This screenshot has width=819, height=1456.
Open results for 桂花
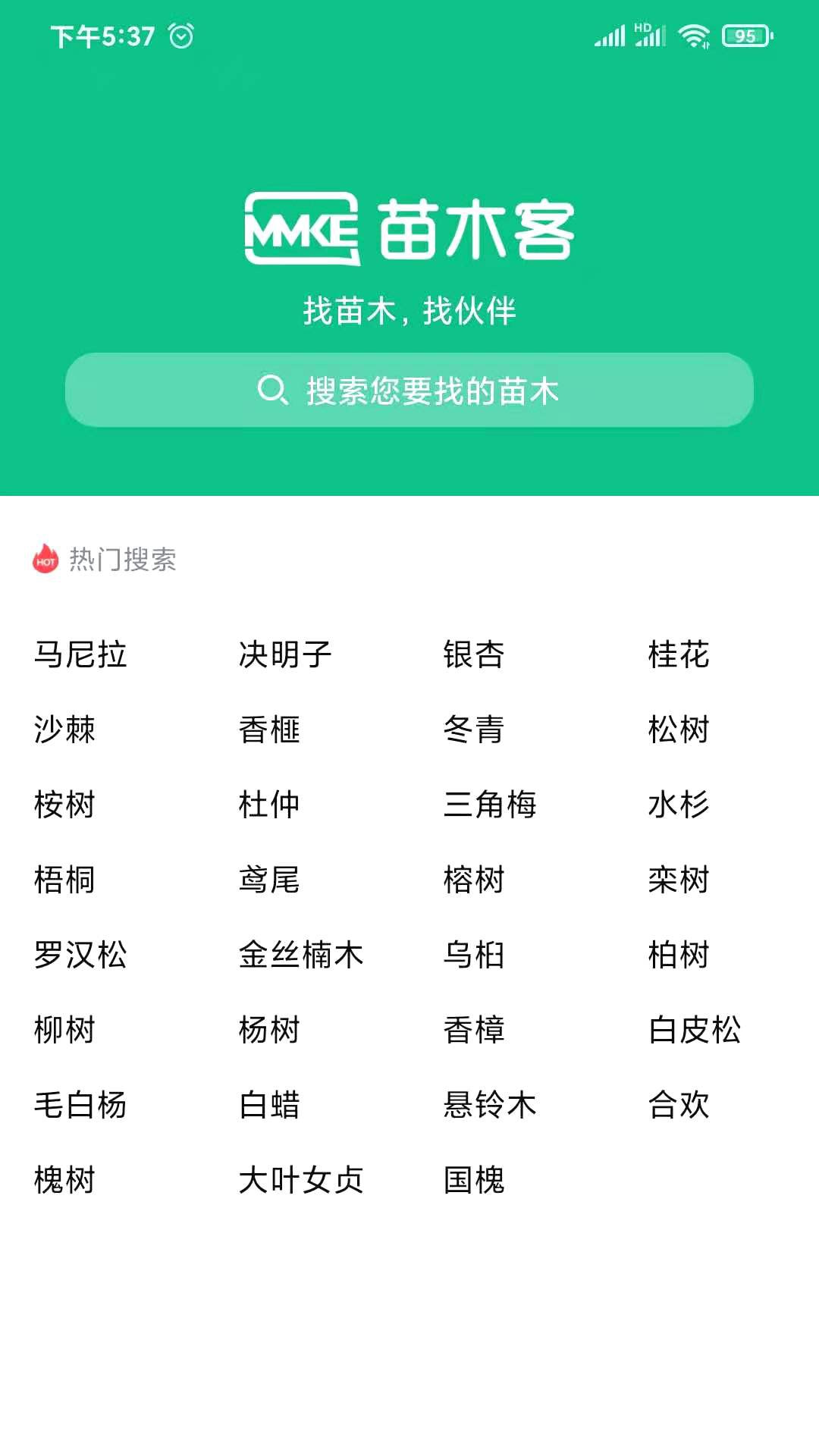click(x=679, y=654)
